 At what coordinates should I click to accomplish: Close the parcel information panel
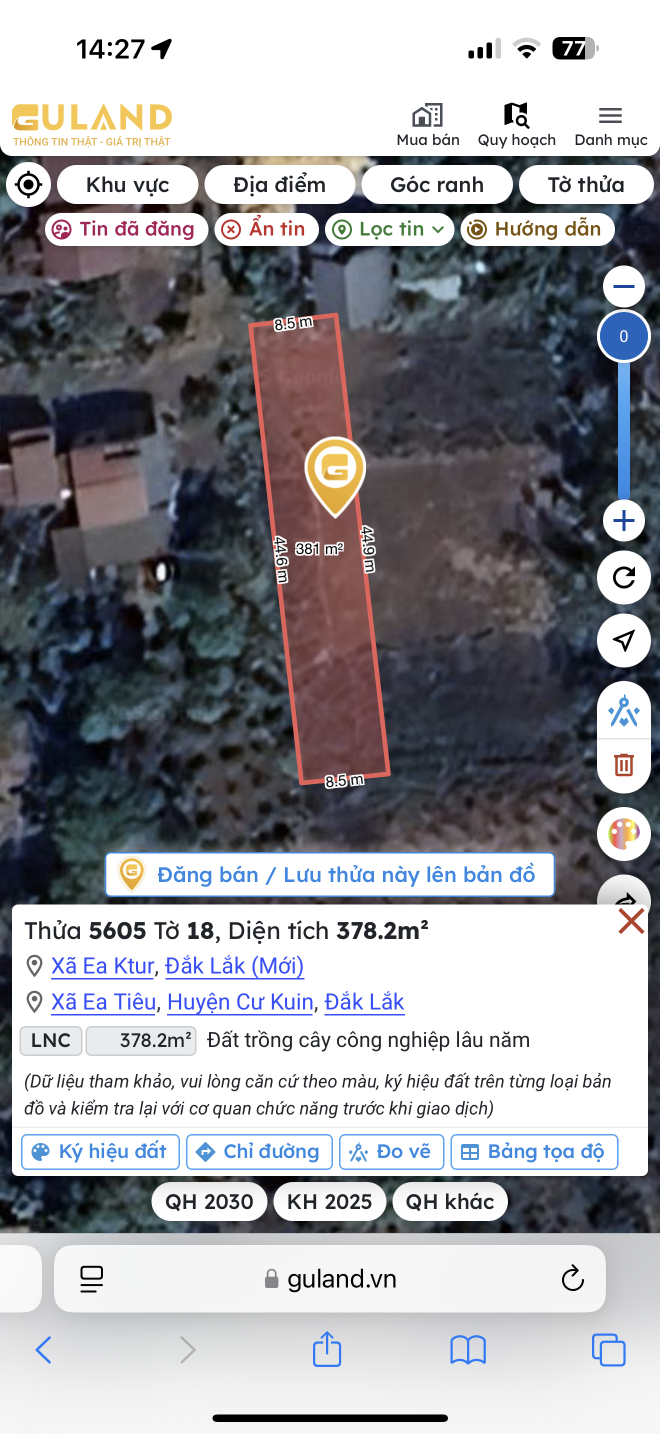click(631, 921)
